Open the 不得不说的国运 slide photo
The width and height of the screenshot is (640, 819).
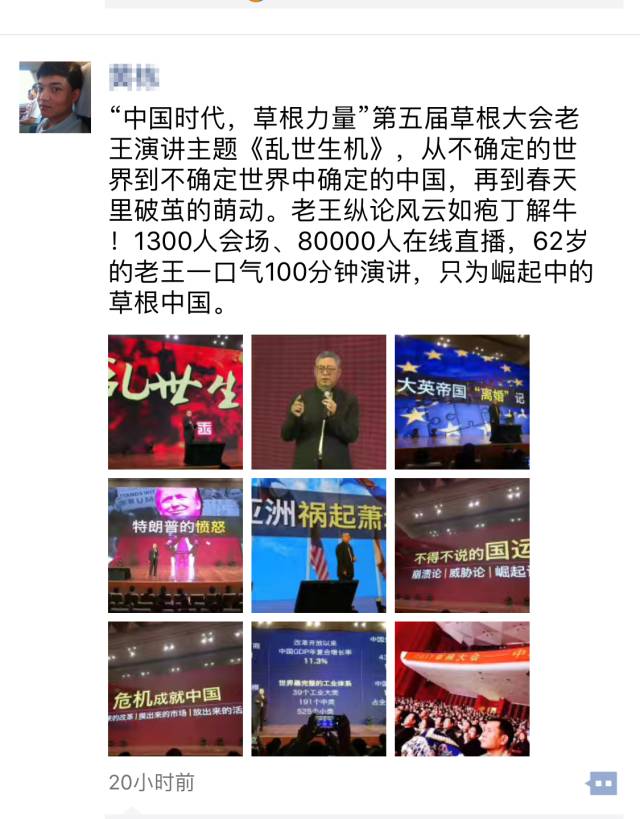click(x=461, y=545)
